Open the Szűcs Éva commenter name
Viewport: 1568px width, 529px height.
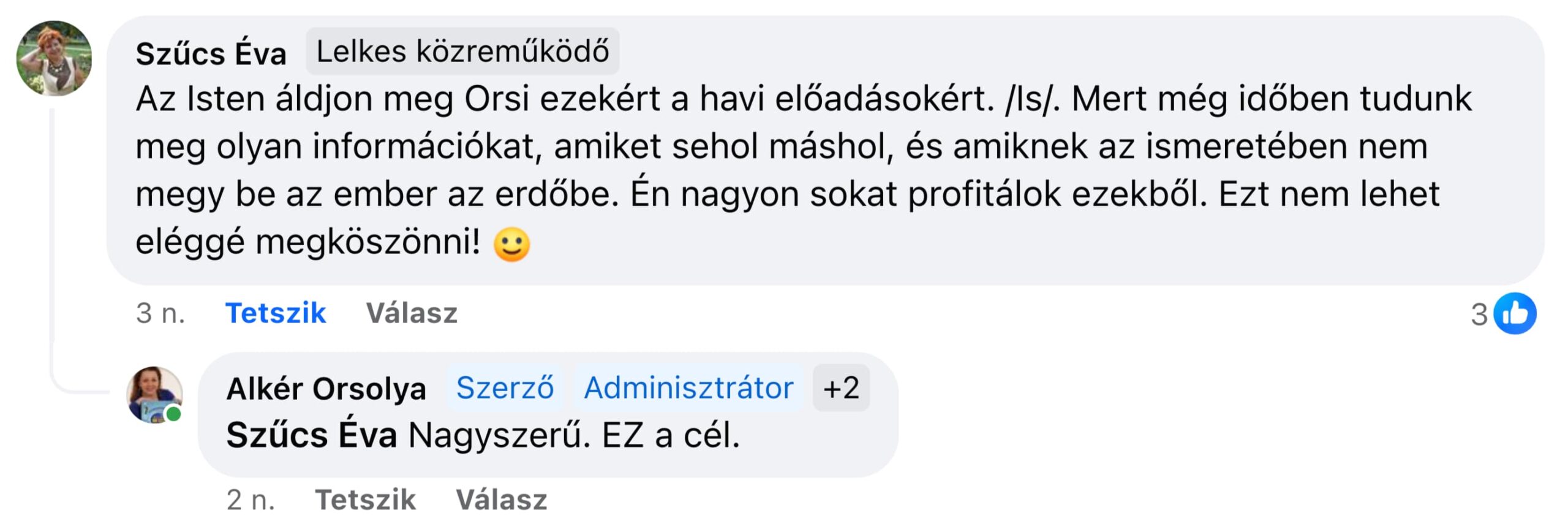tap(211, 54)
